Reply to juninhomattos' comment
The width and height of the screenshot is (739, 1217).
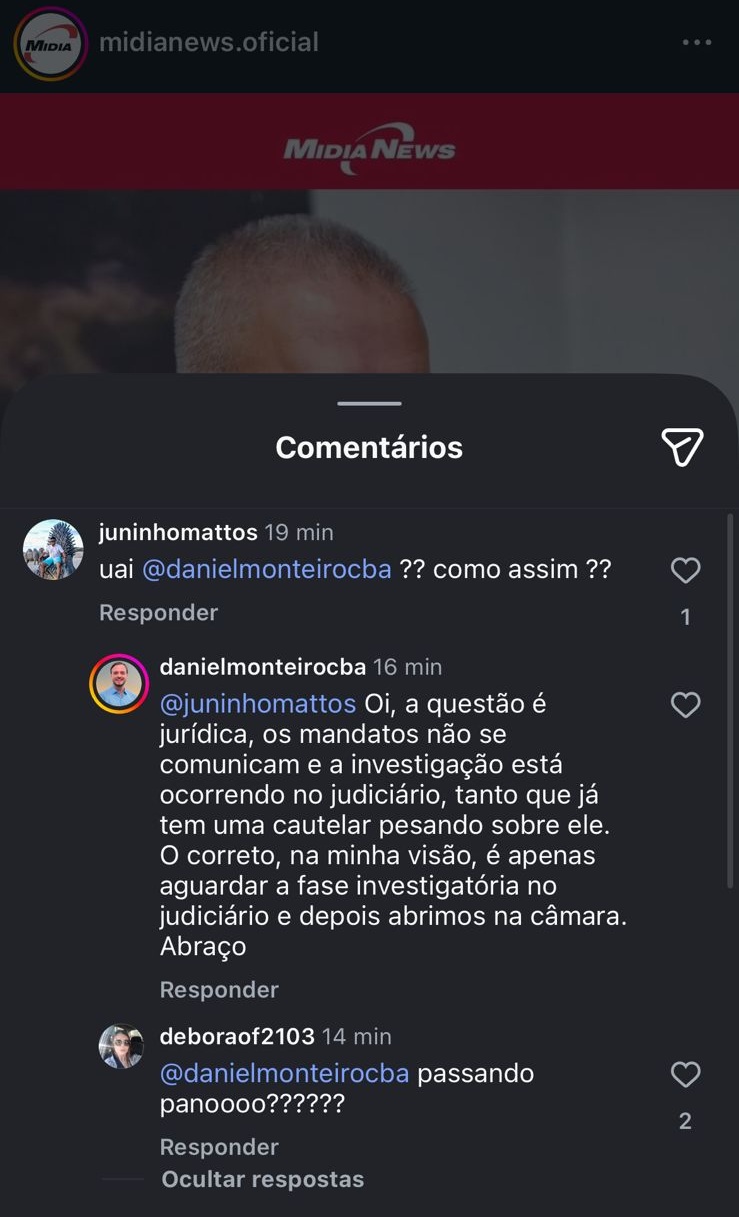pos(158,613)
